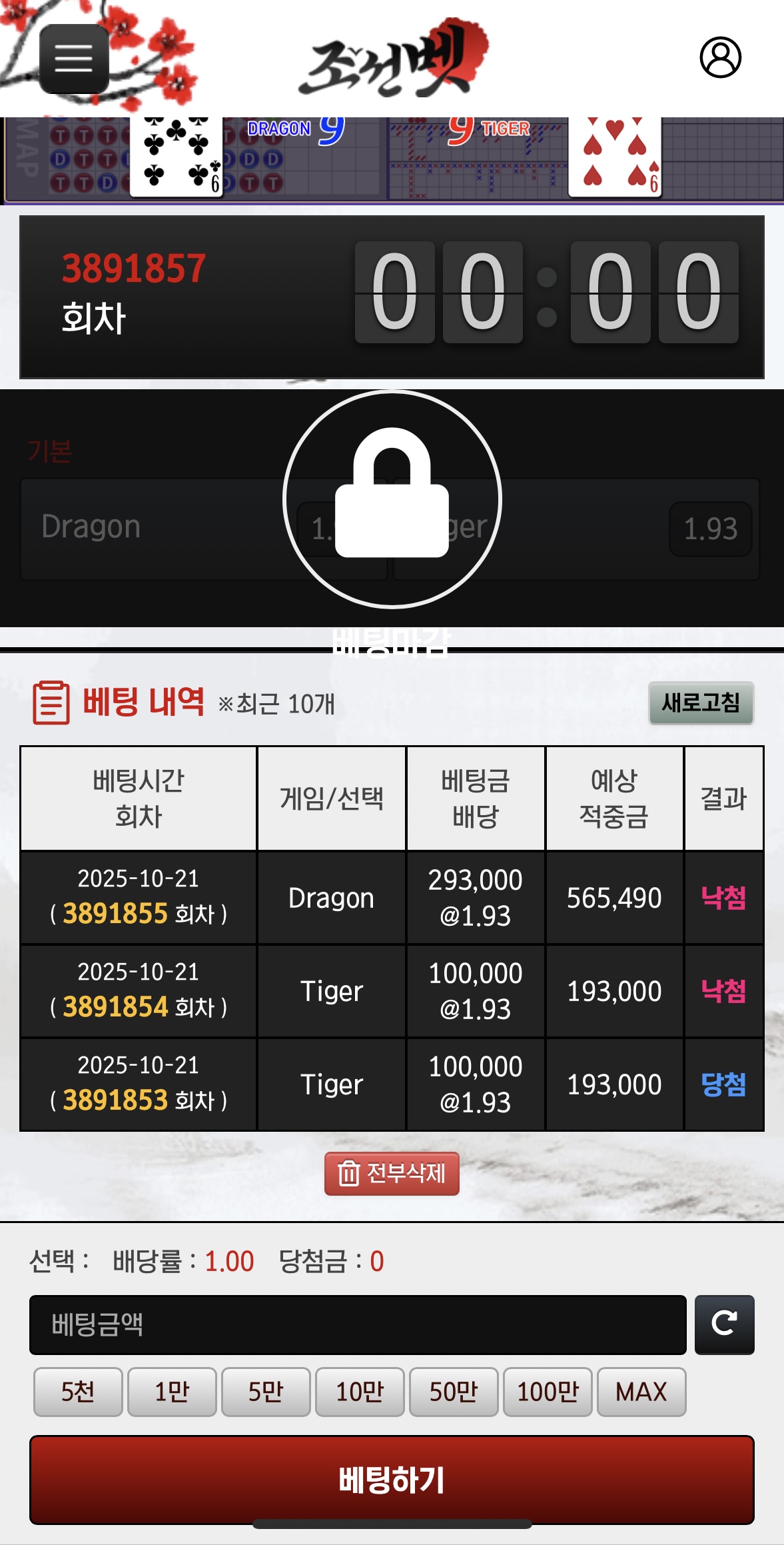
Task: Add 1만 to the bet amount
Action: 172,1392
